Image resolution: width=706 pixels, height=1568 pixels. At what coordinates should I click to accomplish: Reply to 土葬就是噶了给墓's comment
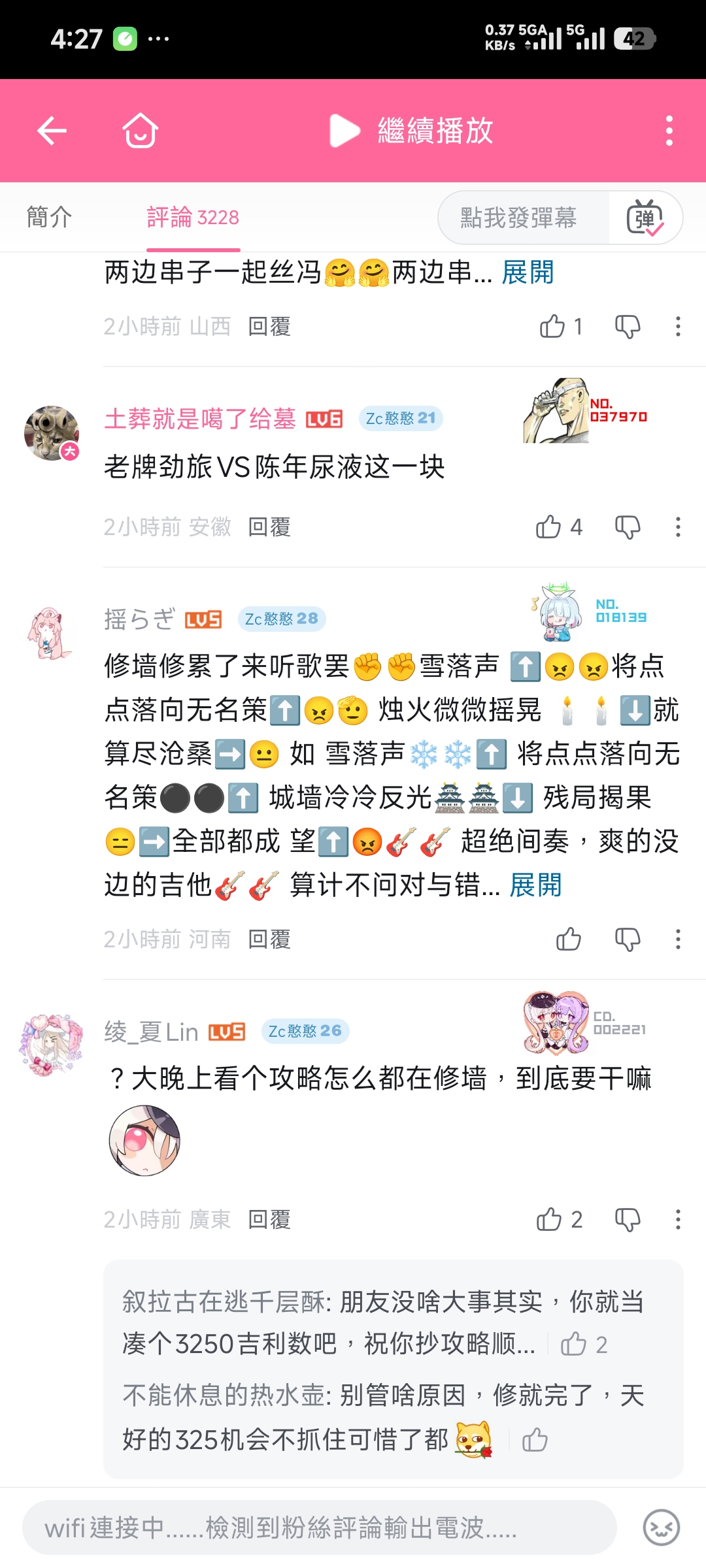point(269,527)
